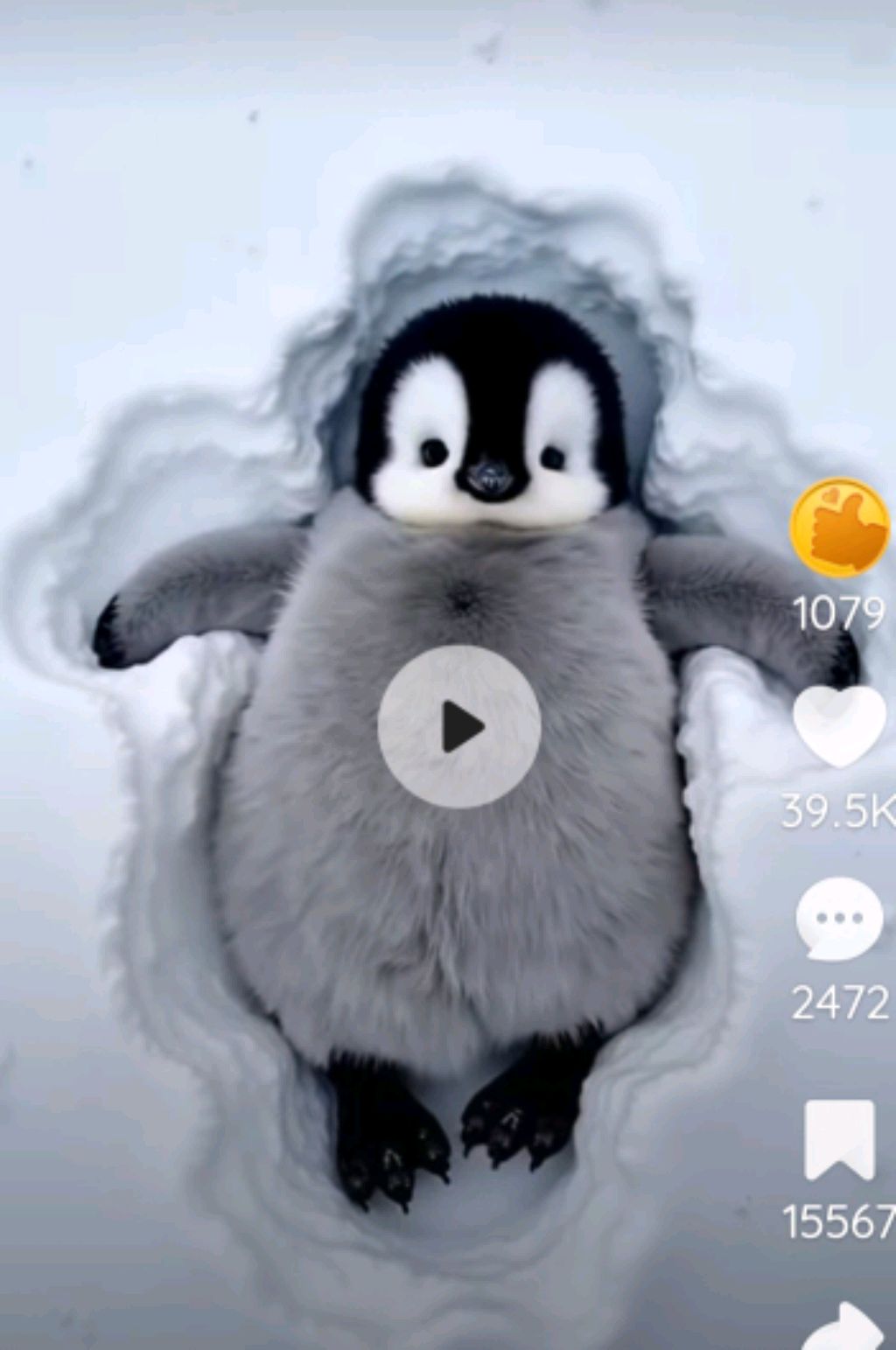This screenshot has width=896, height=1350.
Task: Tap the gold thumbs-up coin icon
Action: coord(840,527)
